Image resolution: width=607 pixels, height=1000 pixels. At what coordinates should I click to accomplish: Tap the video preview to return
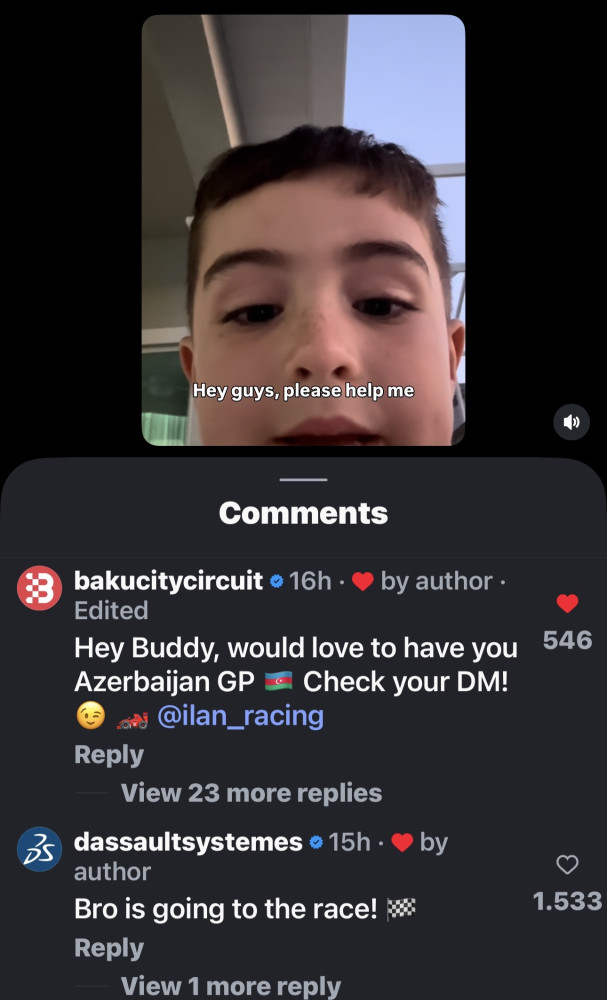click(x=303, y=230)
